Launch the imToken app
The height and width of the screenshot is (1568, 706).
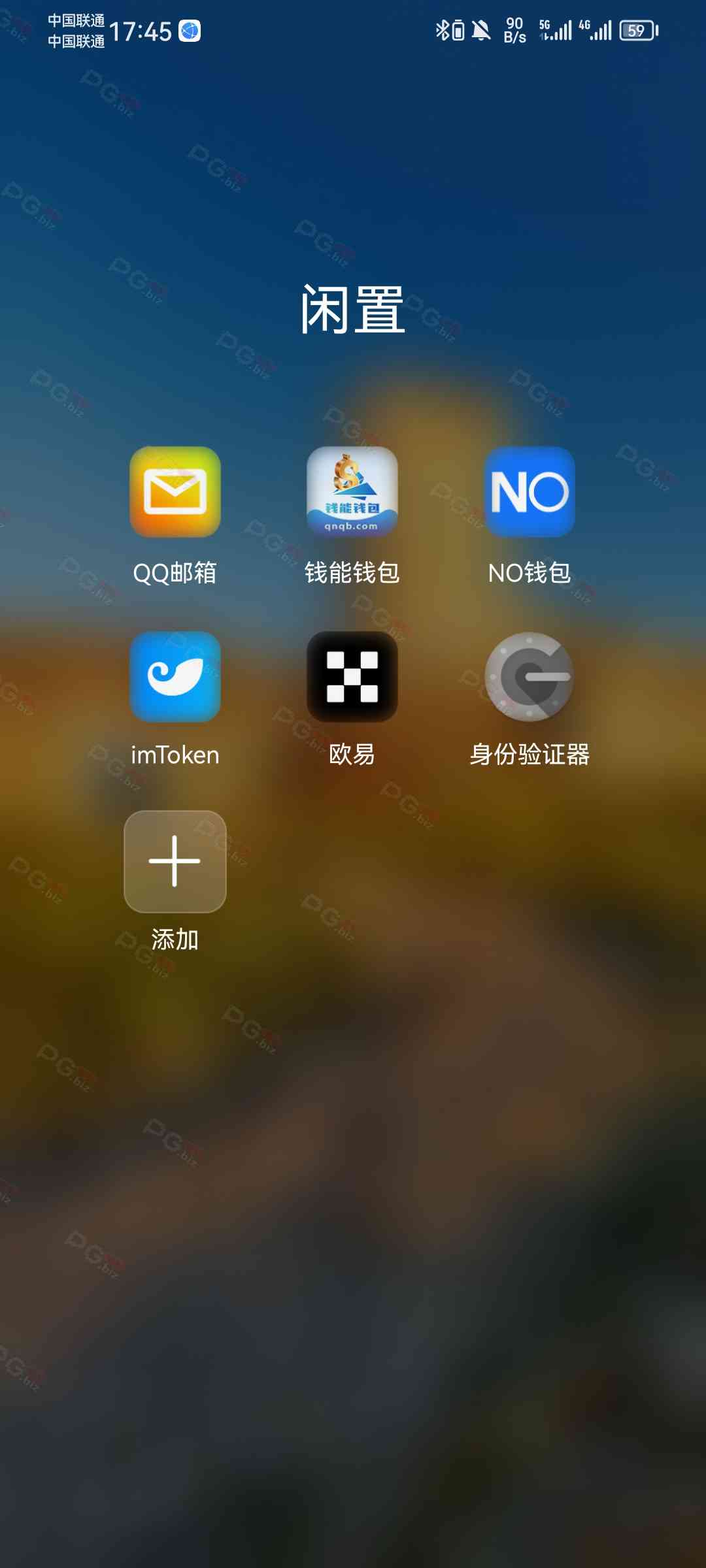click(175, 677)
